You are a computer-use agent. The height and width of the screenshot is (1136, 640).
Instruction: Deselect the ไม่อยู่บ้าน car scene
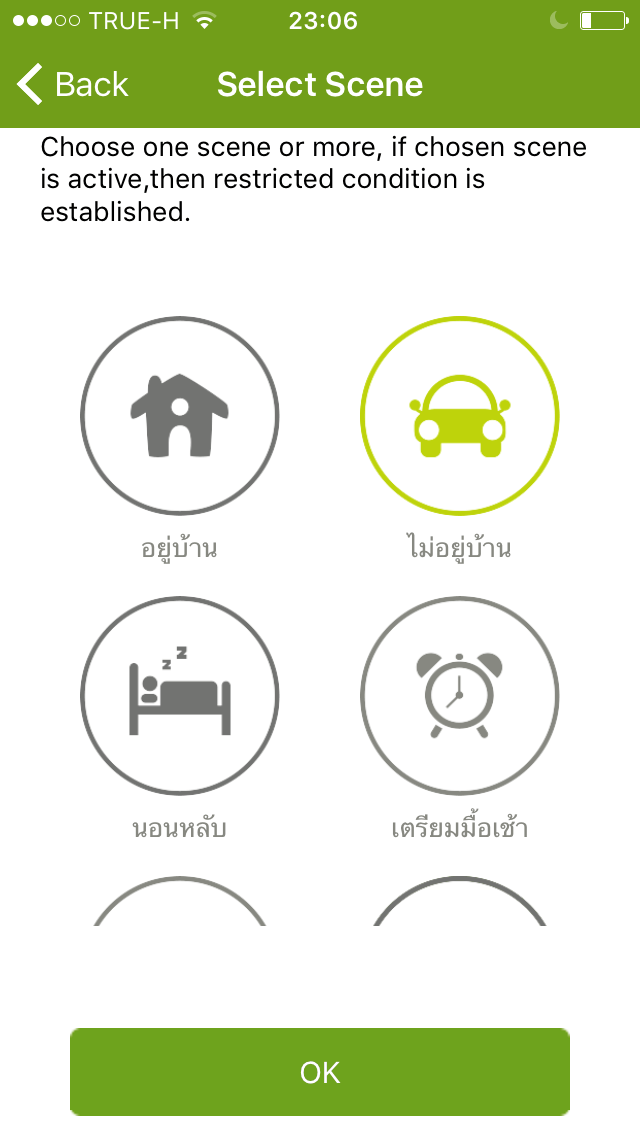460,416
